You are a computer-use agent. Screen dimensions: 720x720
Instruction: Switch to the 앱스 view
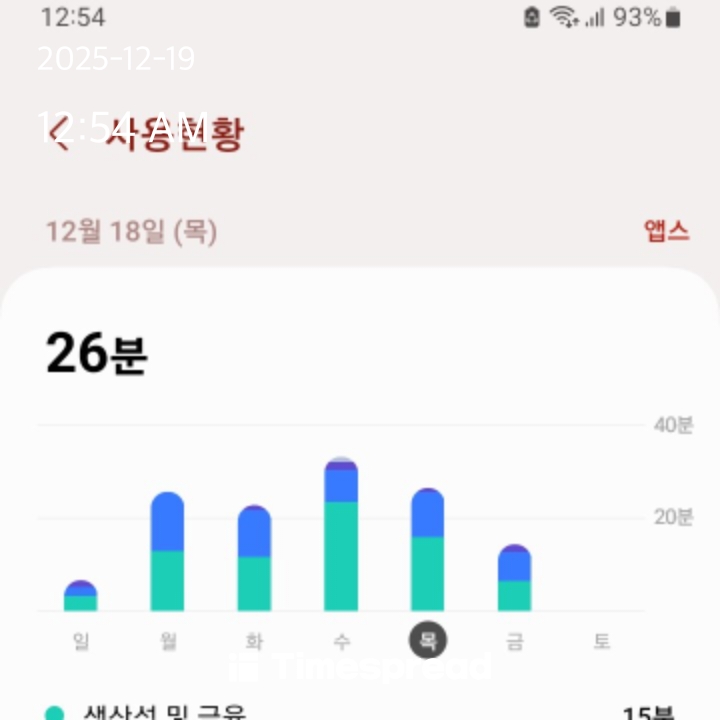coord(666,231)
